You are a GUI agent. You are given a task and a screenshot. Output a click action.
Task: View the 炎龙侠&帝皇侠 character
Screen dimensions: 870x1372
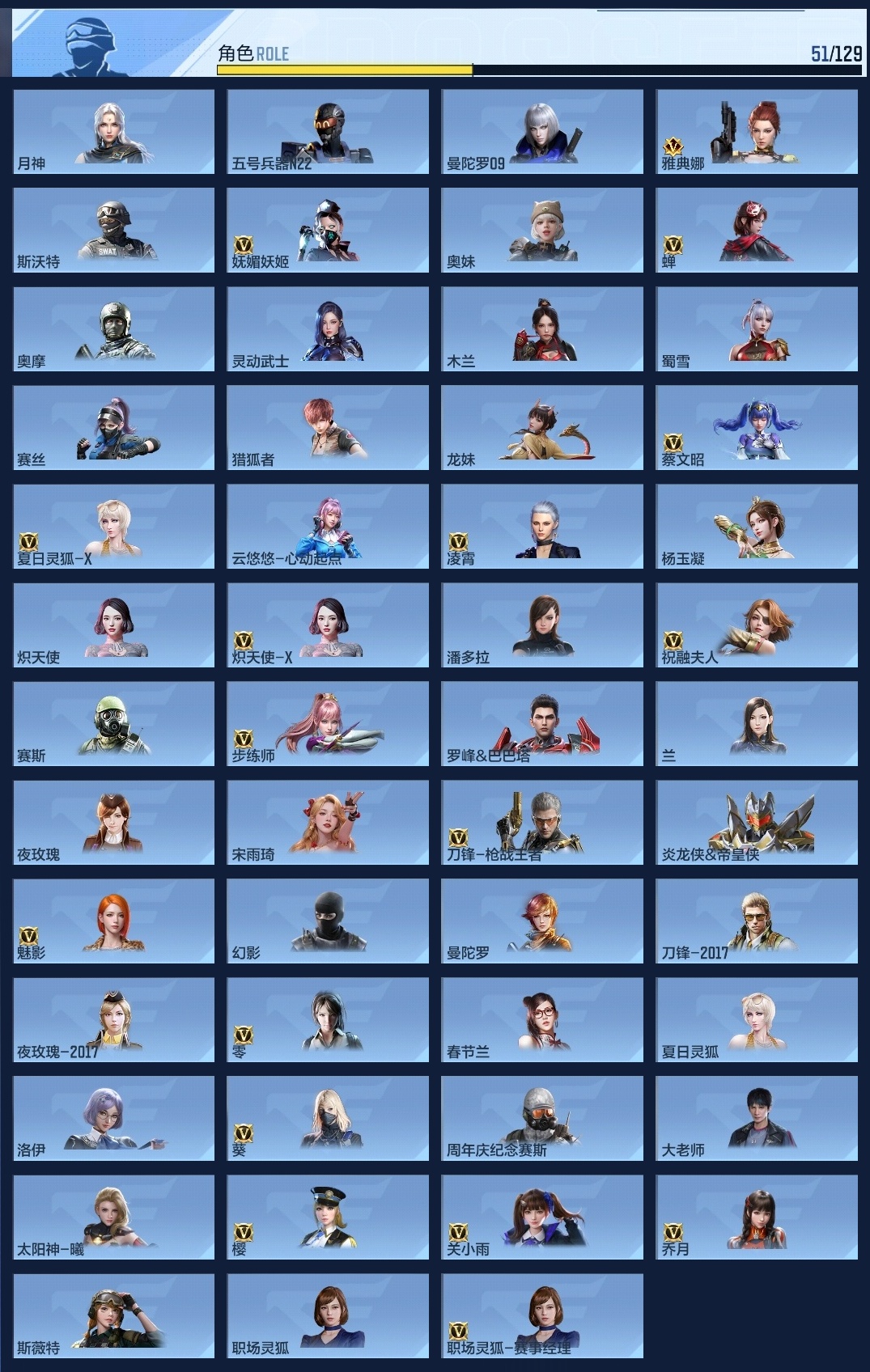pyautogui.click(x=756, y=822)
